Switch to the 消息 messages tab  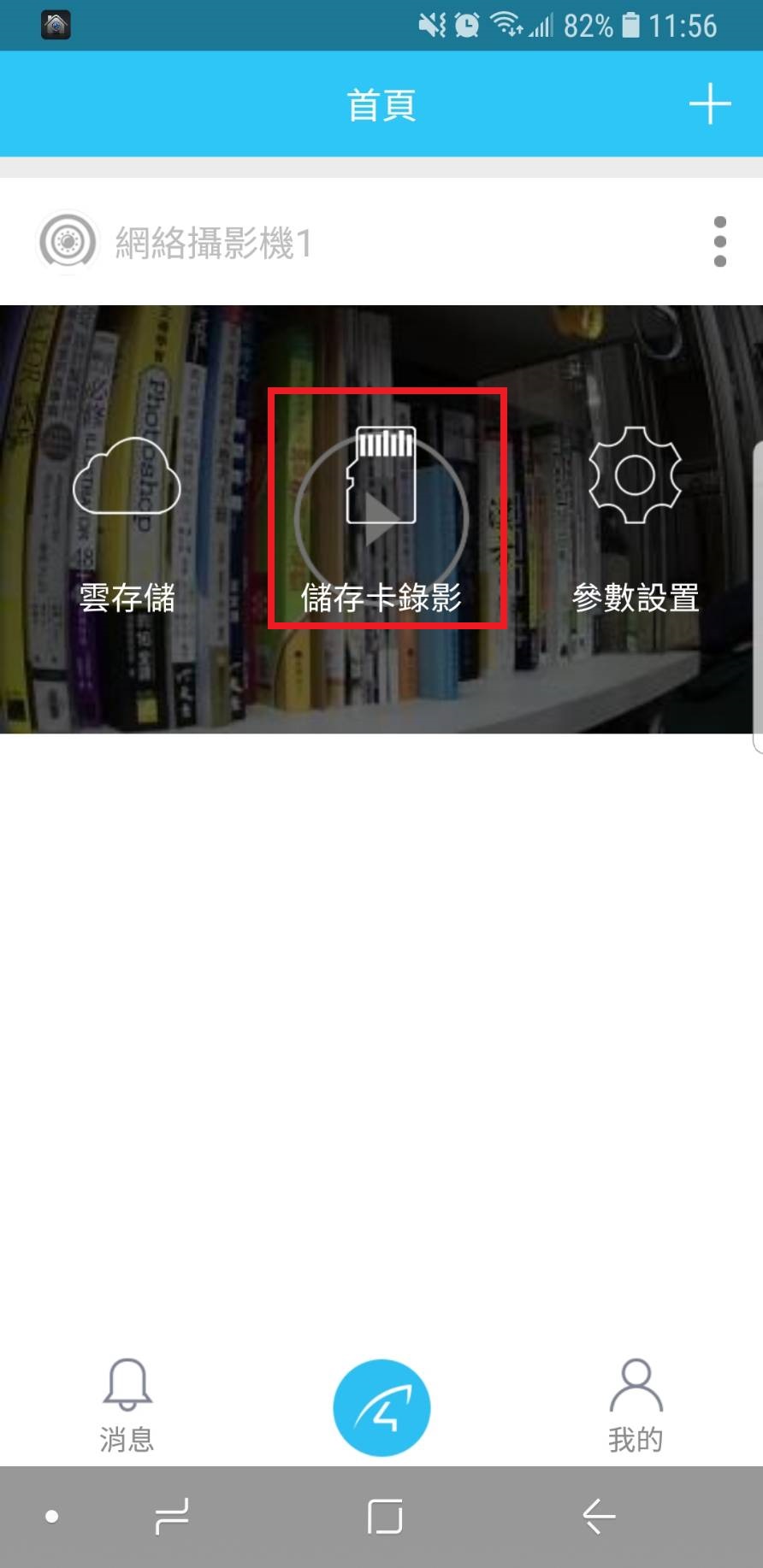tap(127, 1406)
